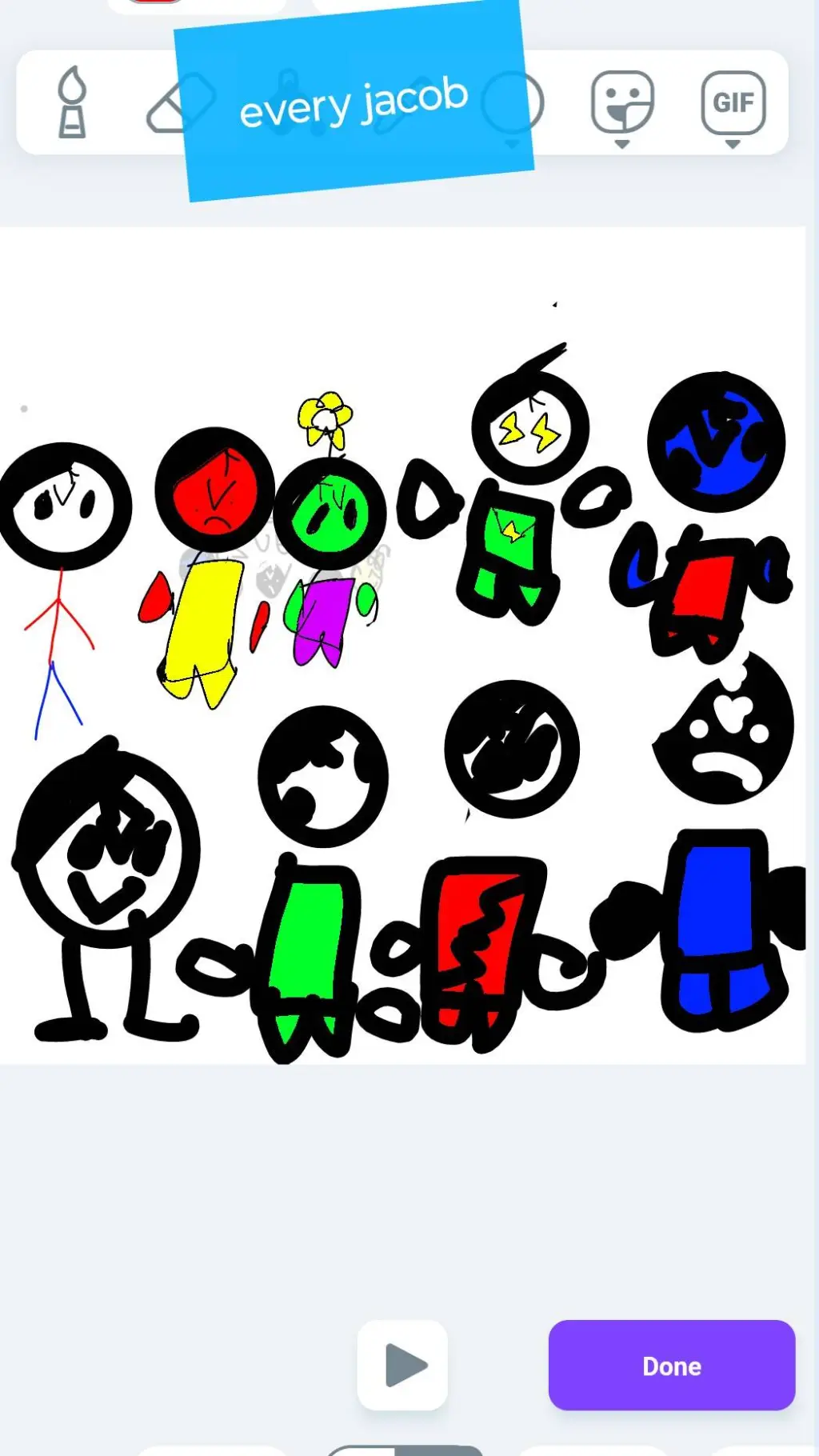Play the animation preview

pos(403,1365)
